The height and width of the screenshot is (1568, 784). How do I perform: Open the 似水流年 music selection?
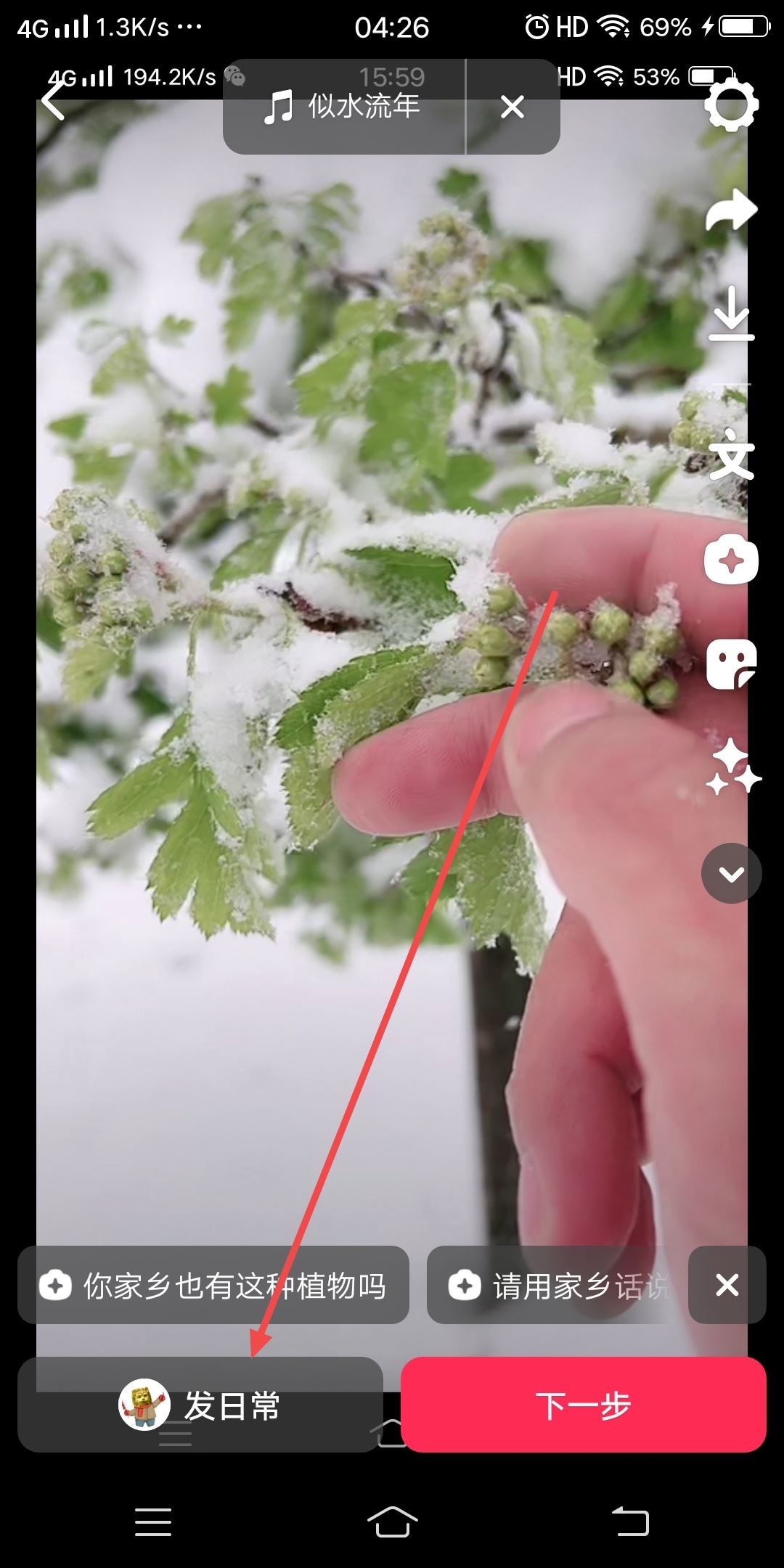[x=343, y=107]
